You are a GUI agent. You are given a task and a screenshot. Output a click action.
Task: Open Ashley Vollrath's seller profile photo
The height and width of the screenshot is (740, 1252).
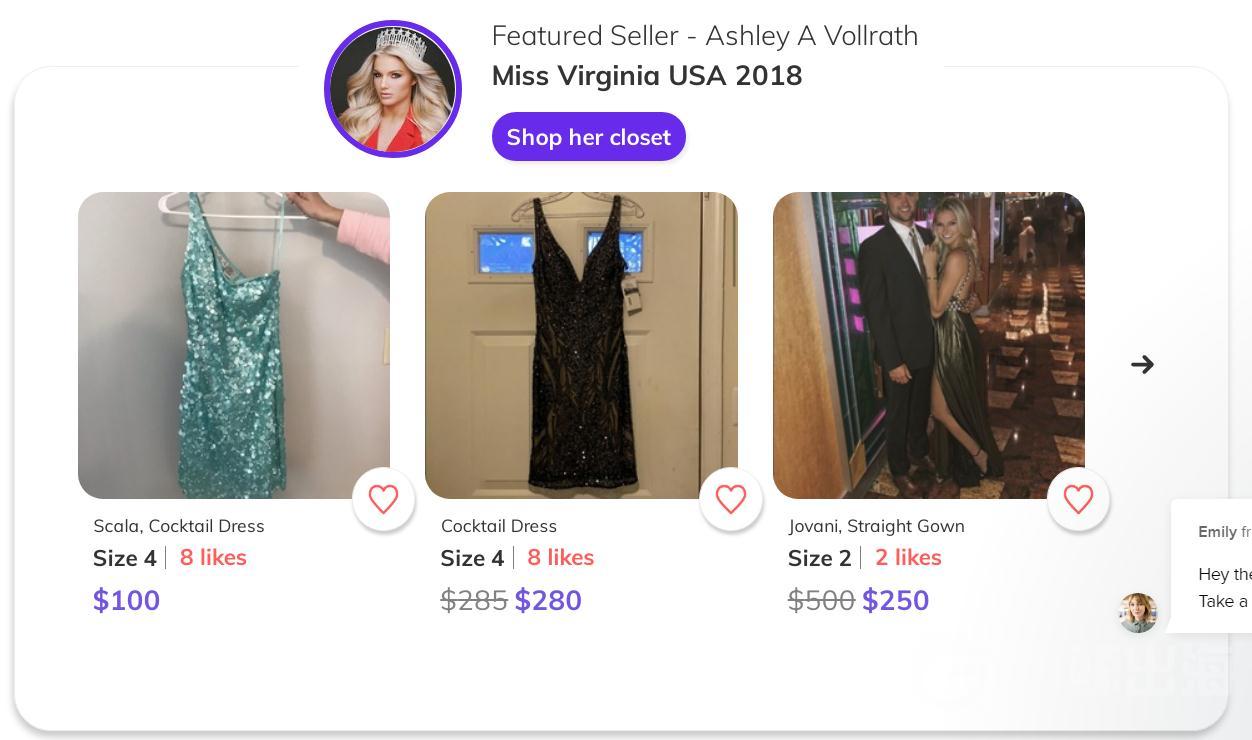393,89
